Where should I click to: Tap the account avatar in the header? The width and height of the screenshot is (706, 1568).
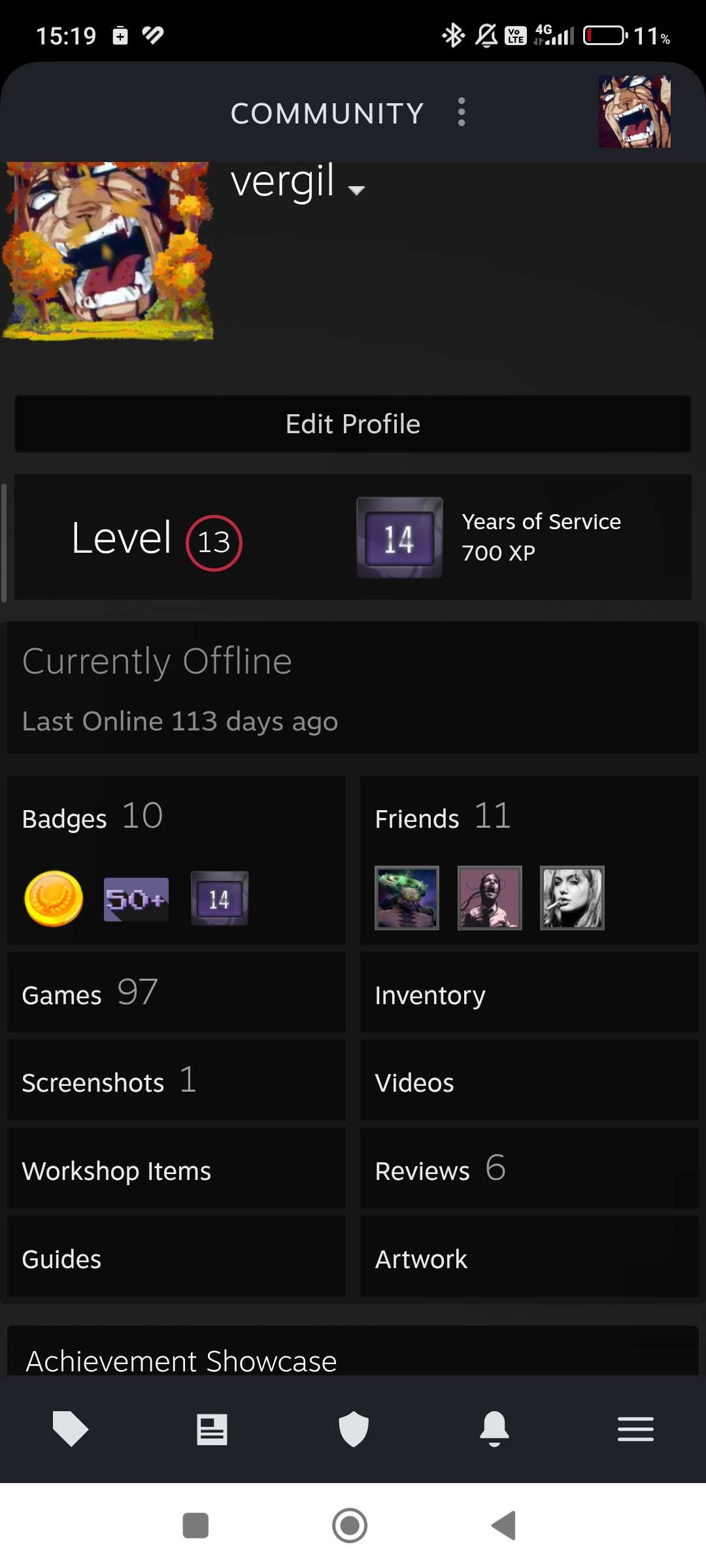634,112
